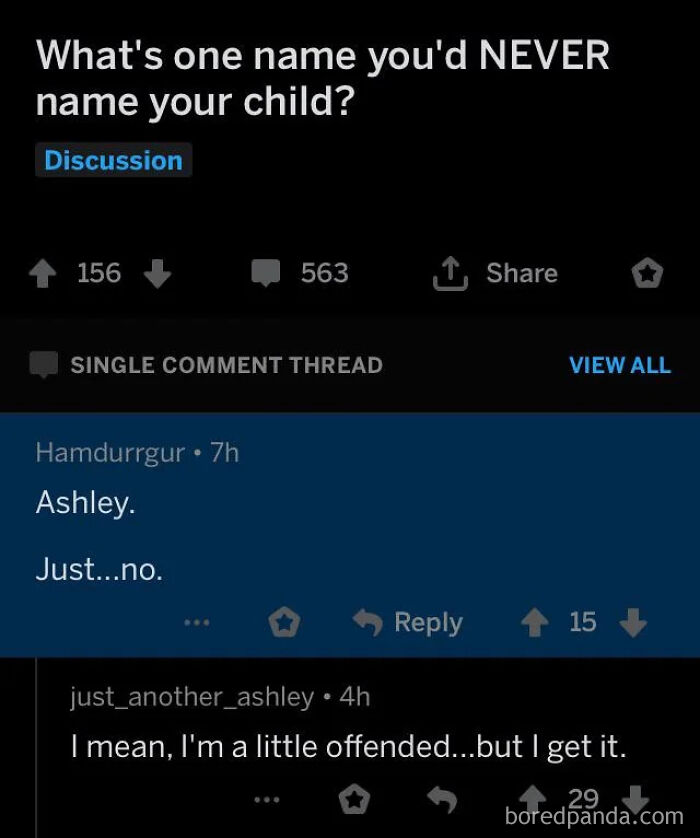This screenshot has height=838, width=700.
Task: Downvote the main post
Action: pos(160,273)
